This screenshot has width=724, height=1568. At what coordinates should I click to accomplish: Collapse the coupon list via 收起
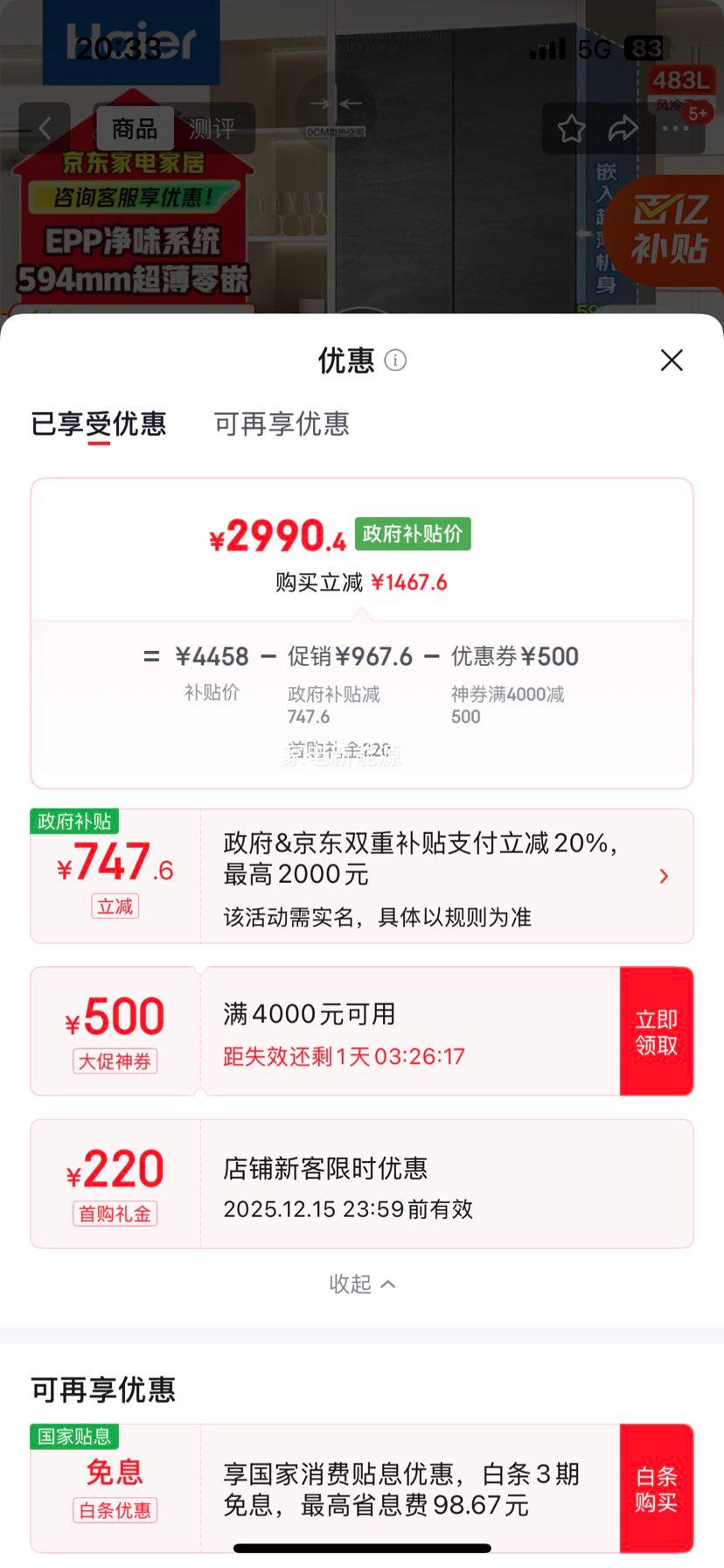click(x=362, y=1283)
